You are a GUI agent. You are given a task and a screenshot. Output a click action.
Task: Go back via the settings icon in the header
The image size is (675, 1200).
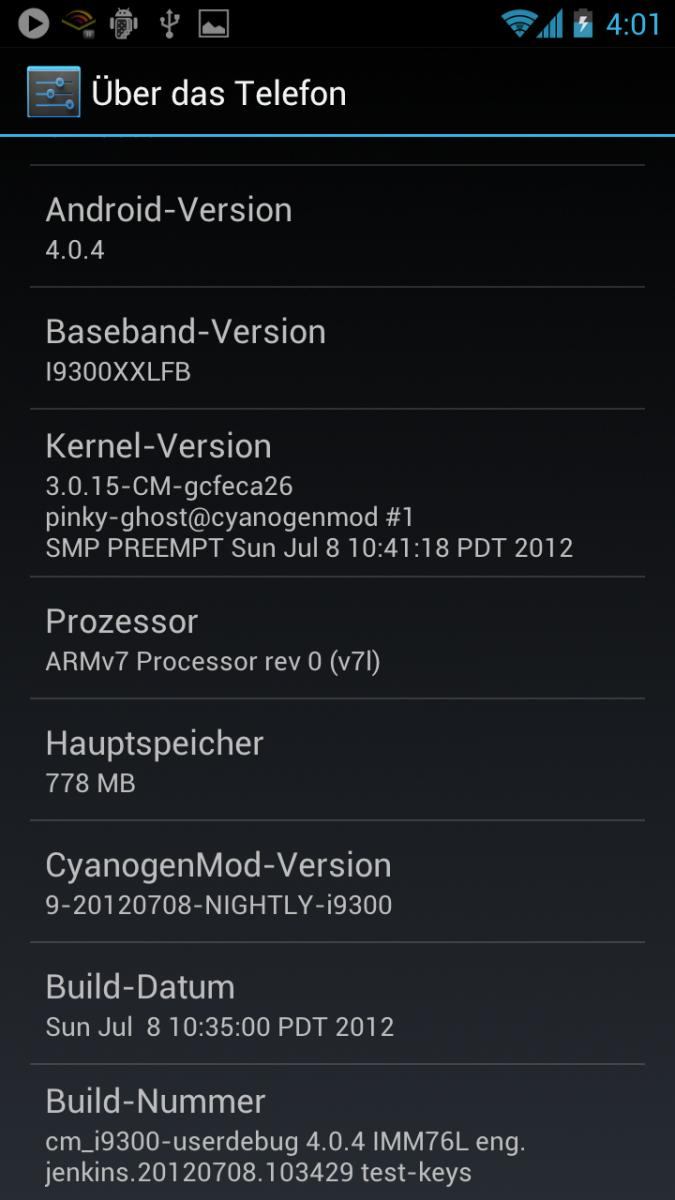[x=53, y=92]
